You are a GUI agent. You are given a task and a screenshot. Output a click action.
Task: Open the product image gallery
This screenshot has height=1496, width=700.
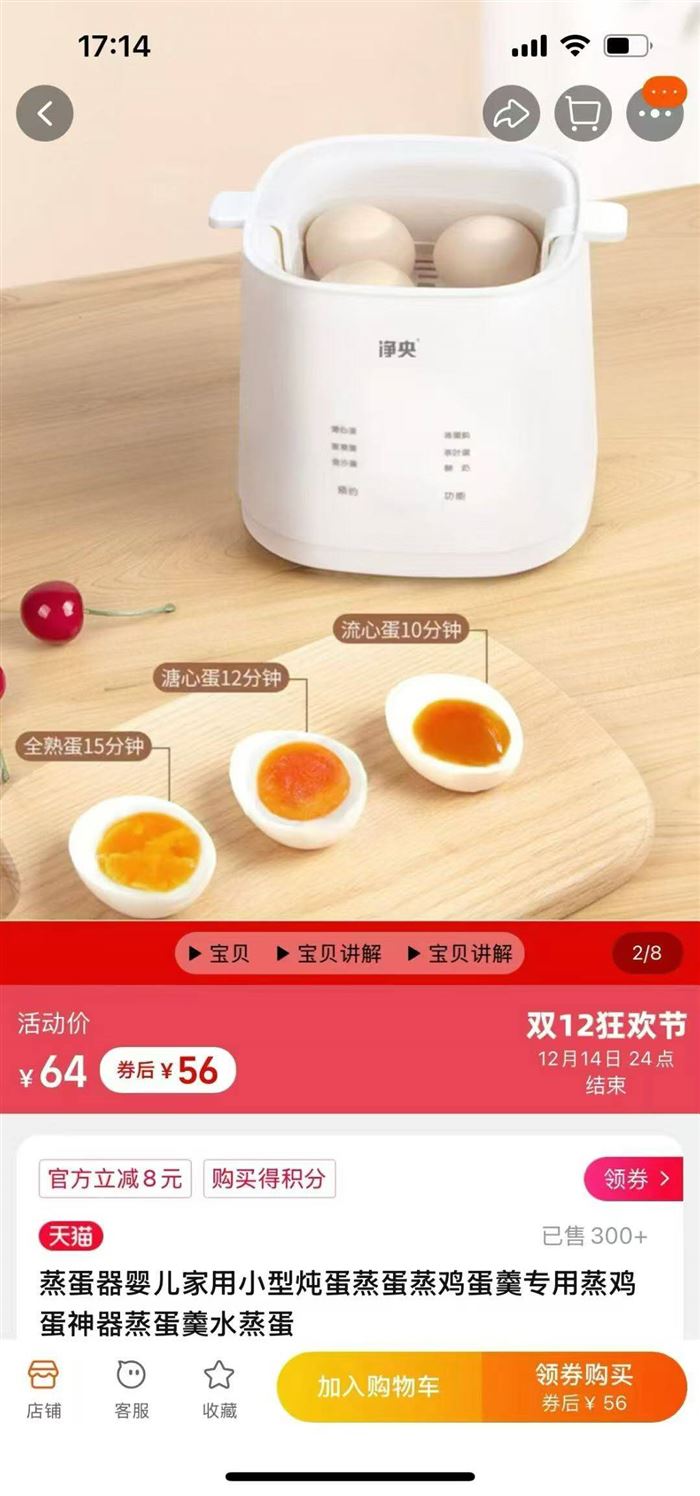[350, 500]
